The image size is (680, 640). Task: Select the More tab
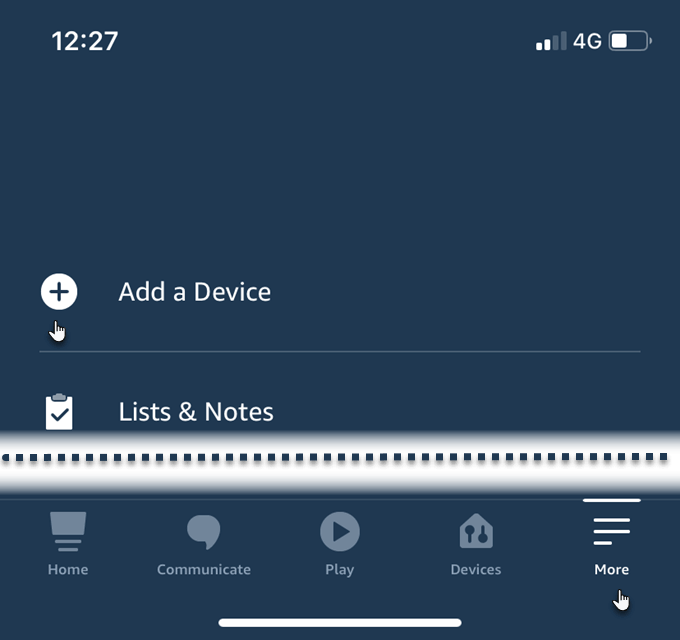[x=611, y=543]
